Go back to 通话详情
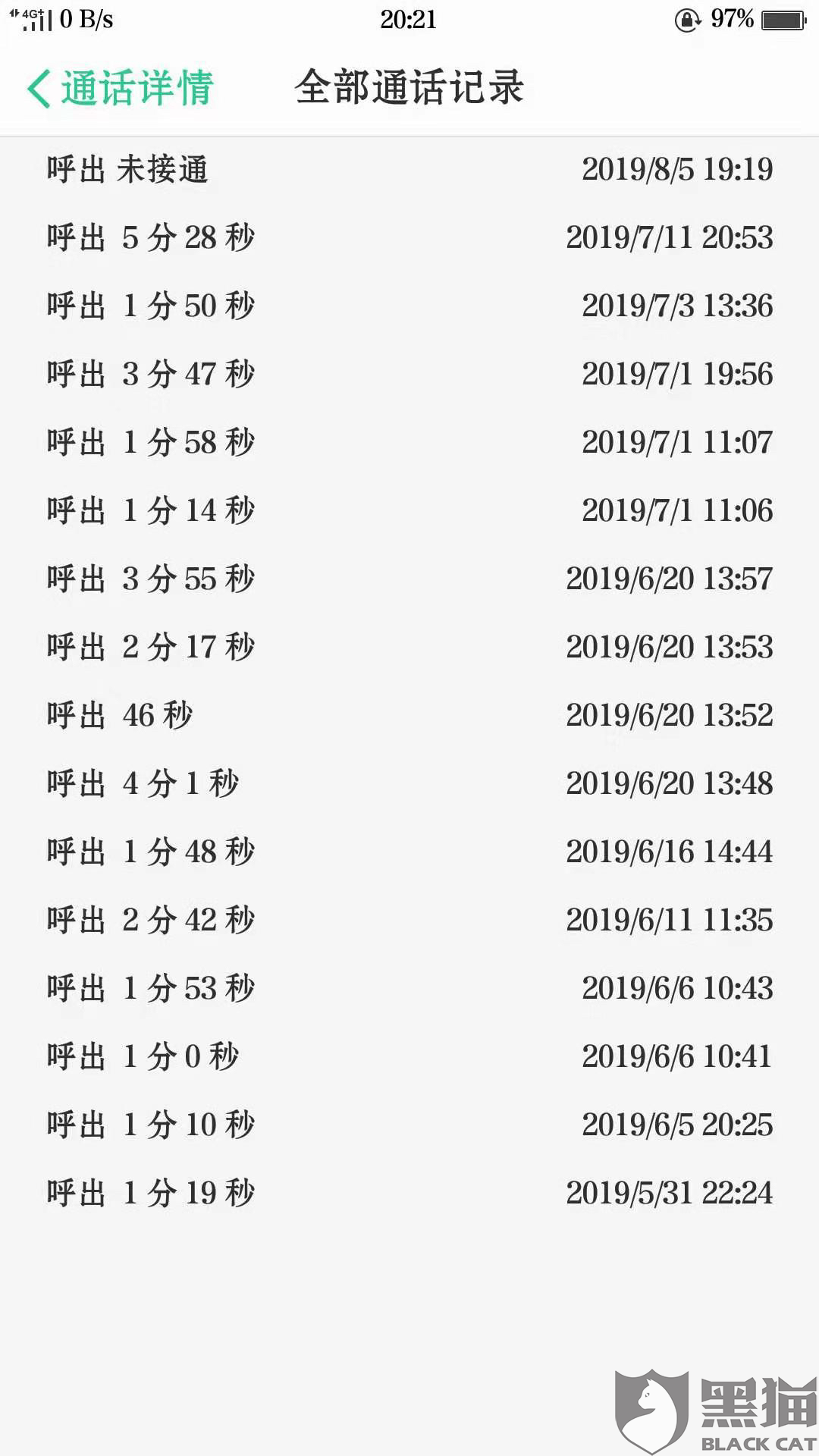Viewport: 819px width, 1456px height. coord(121,88)
